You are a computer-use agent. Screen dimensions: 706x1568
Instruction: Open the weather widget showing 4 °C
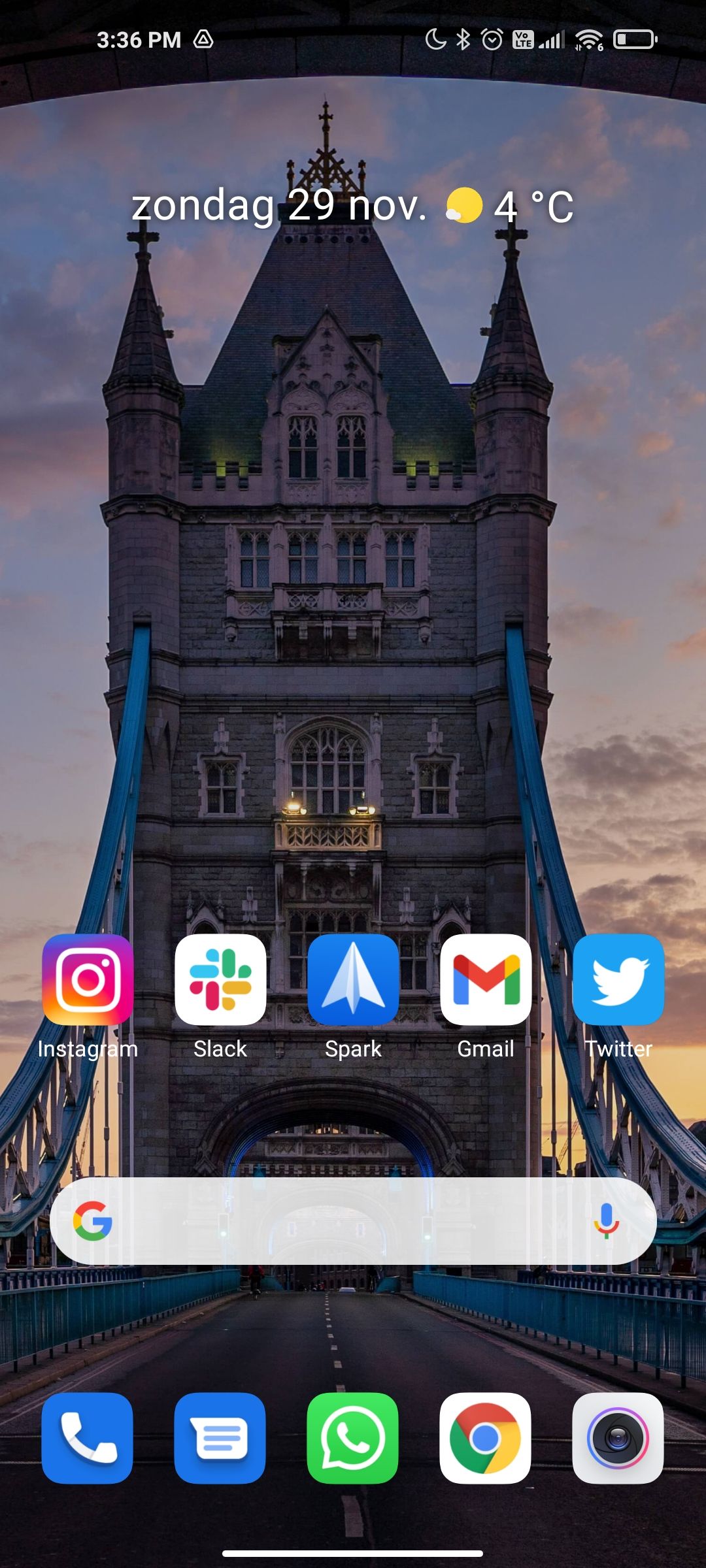coord(510,206)
